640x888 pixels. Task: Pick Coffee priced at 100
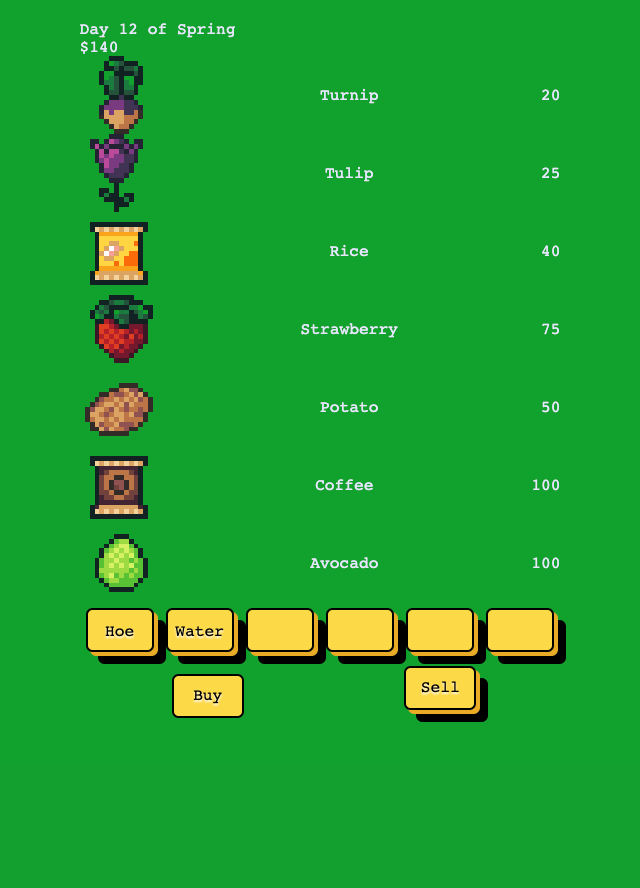coord(345,486)
